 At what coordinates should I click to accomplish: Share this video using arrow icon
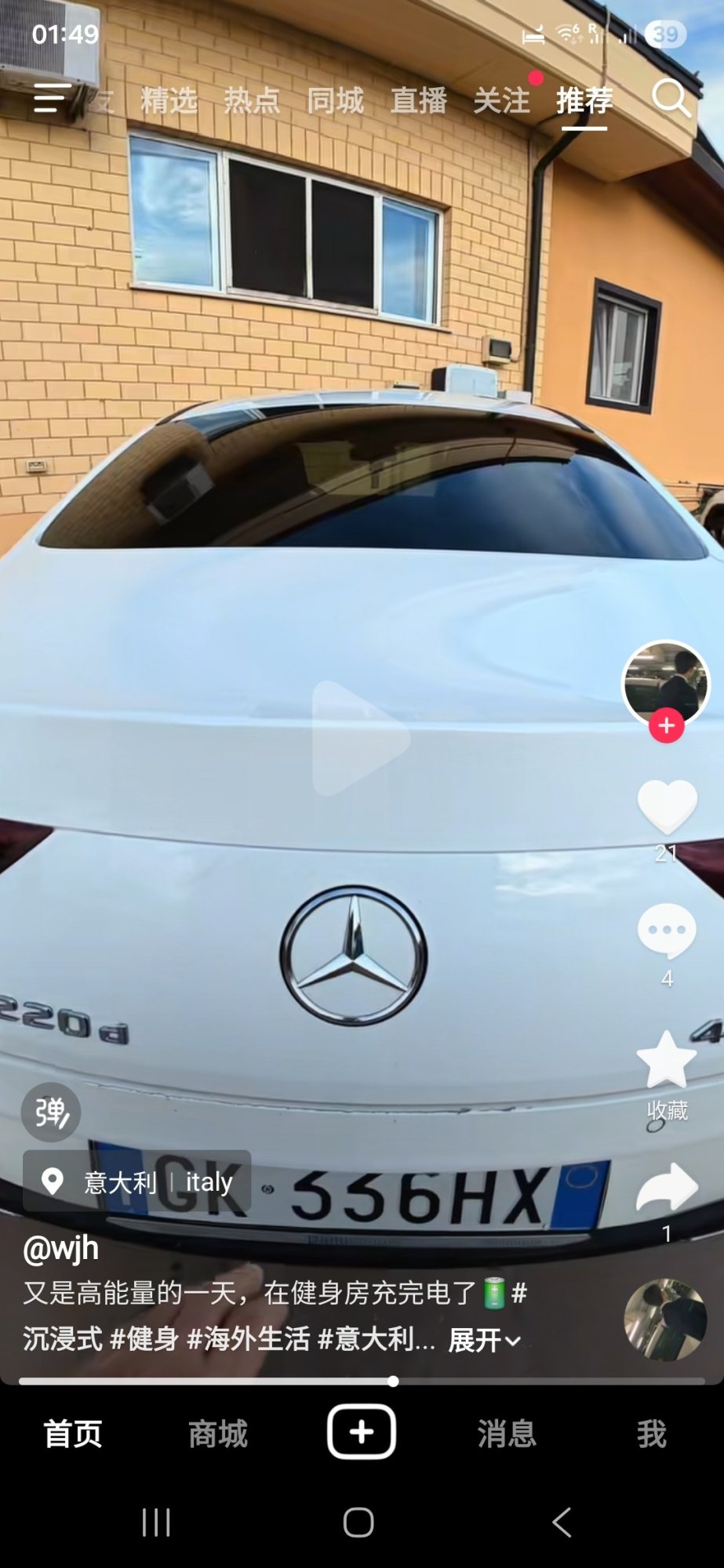[x=667, y=1188]
